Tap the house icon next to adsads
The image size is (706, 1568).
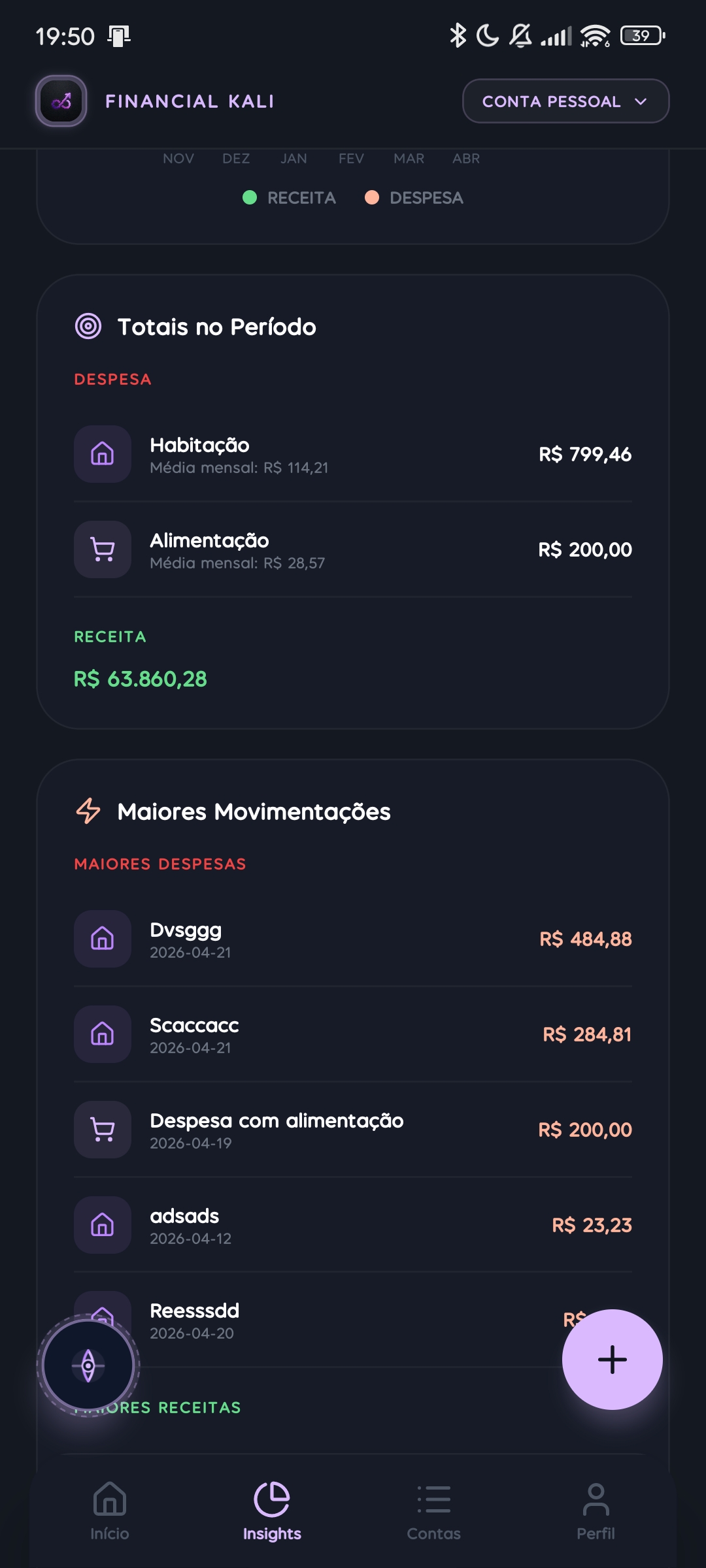tap(102, 1225)
